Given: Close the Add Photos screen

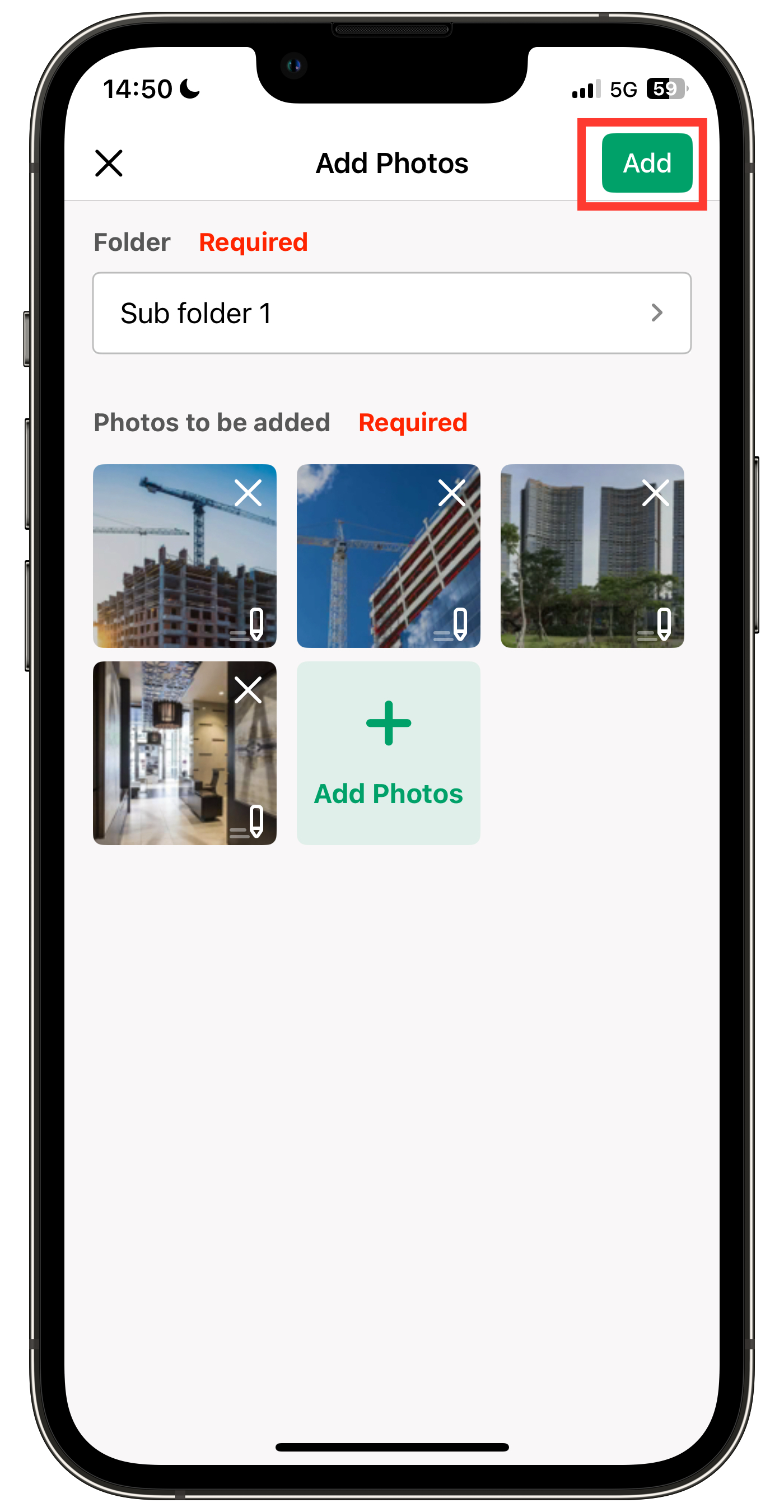Looking at the screenshot, I should 109,163.
